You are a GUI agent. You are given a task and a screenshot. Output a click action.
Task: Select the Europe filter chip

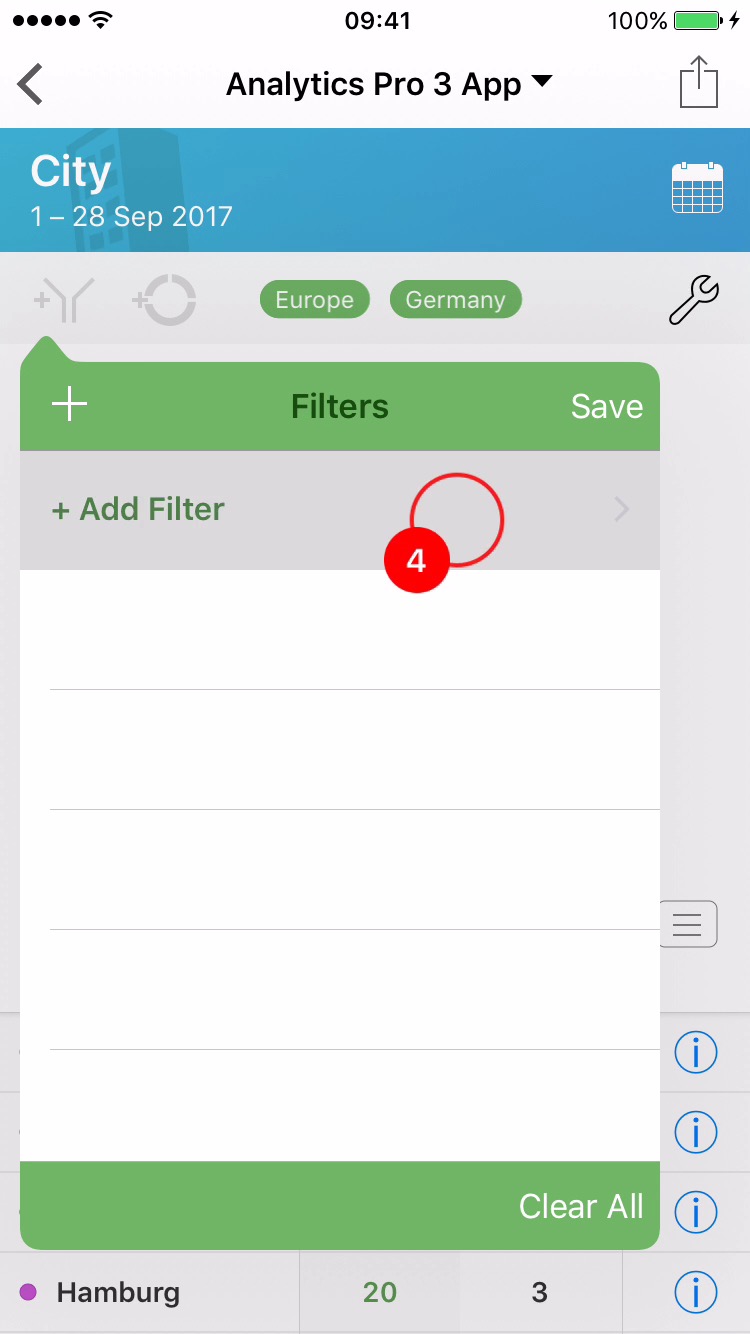tap(314, 300)
